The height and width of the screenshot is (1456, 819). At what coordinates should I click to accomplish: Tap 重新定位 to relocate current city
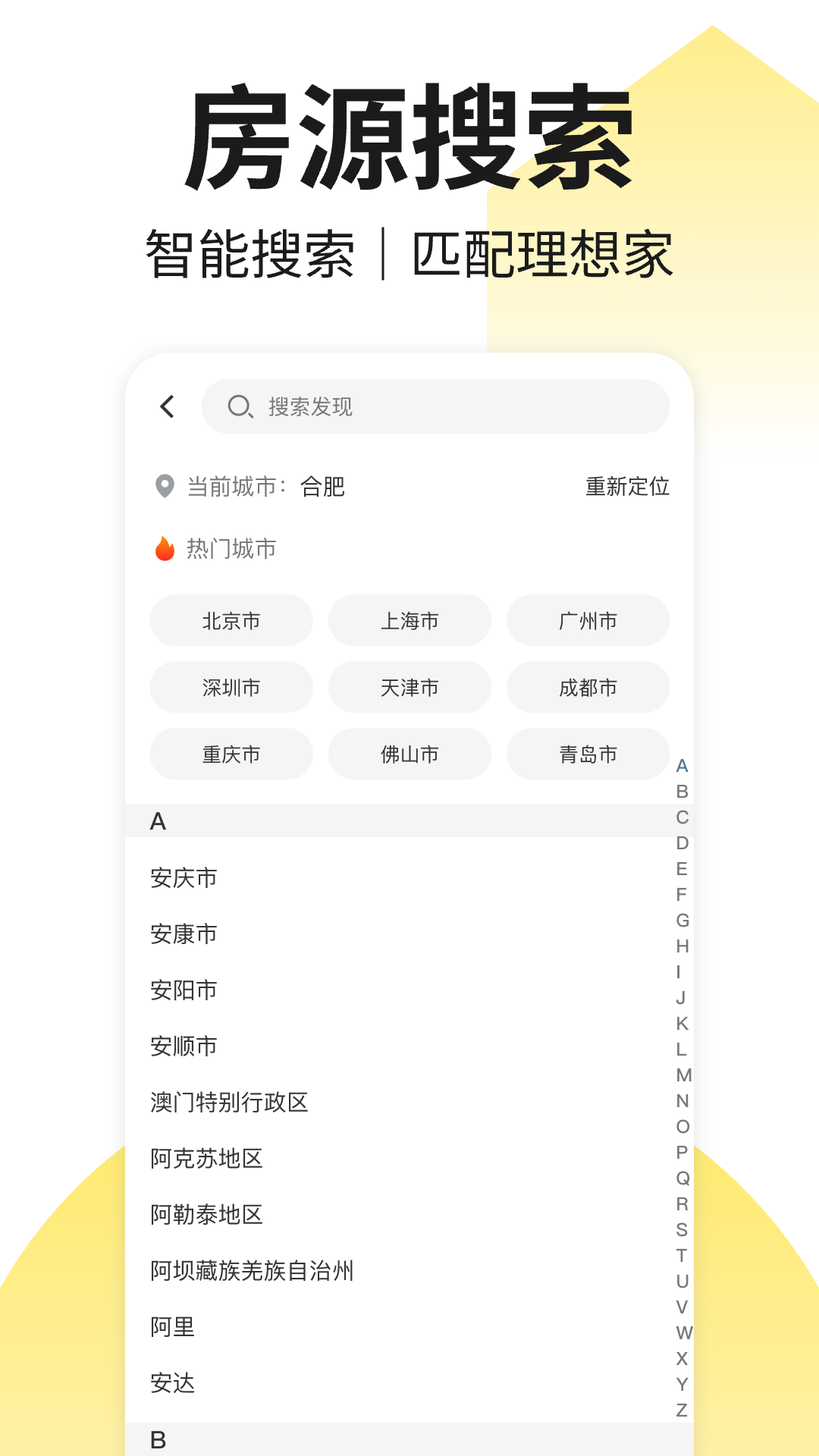coord(626,488)
